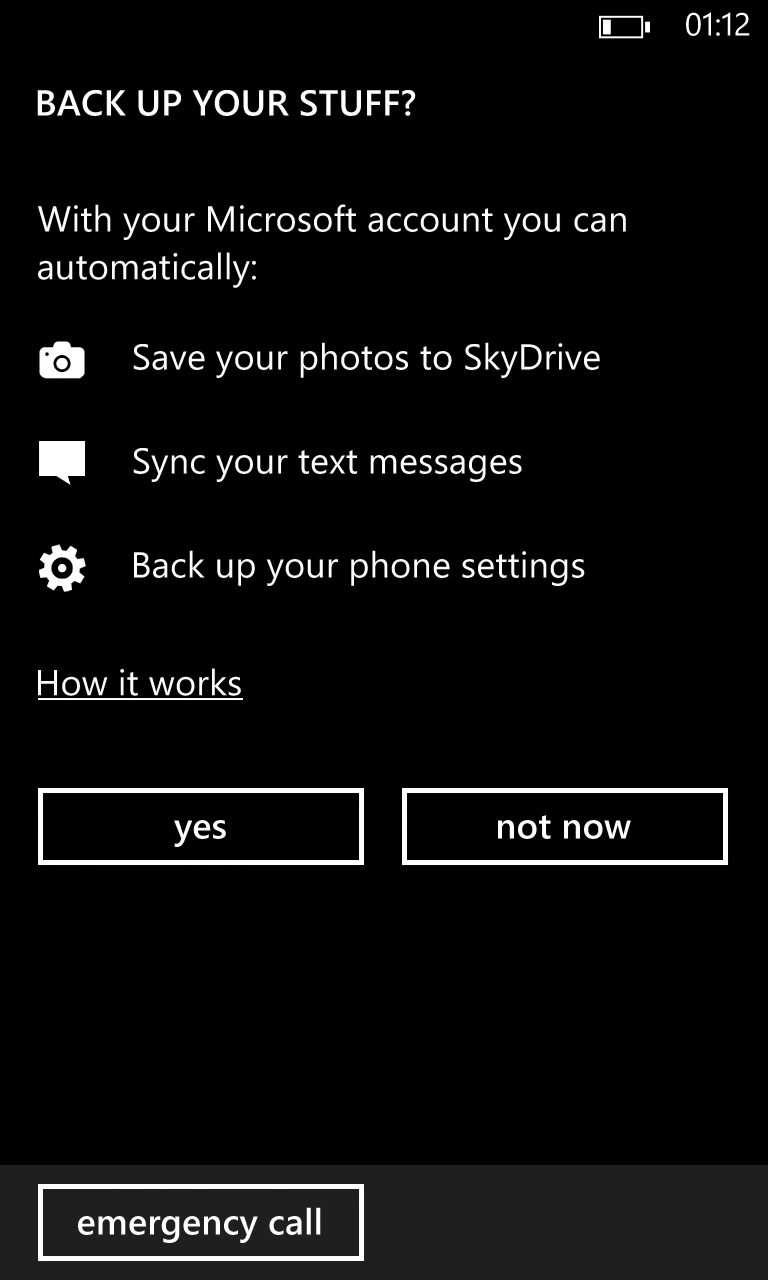Tap the emergency call button
The width and height of the screenshot is (768, 1280).
click(200, 1223)
